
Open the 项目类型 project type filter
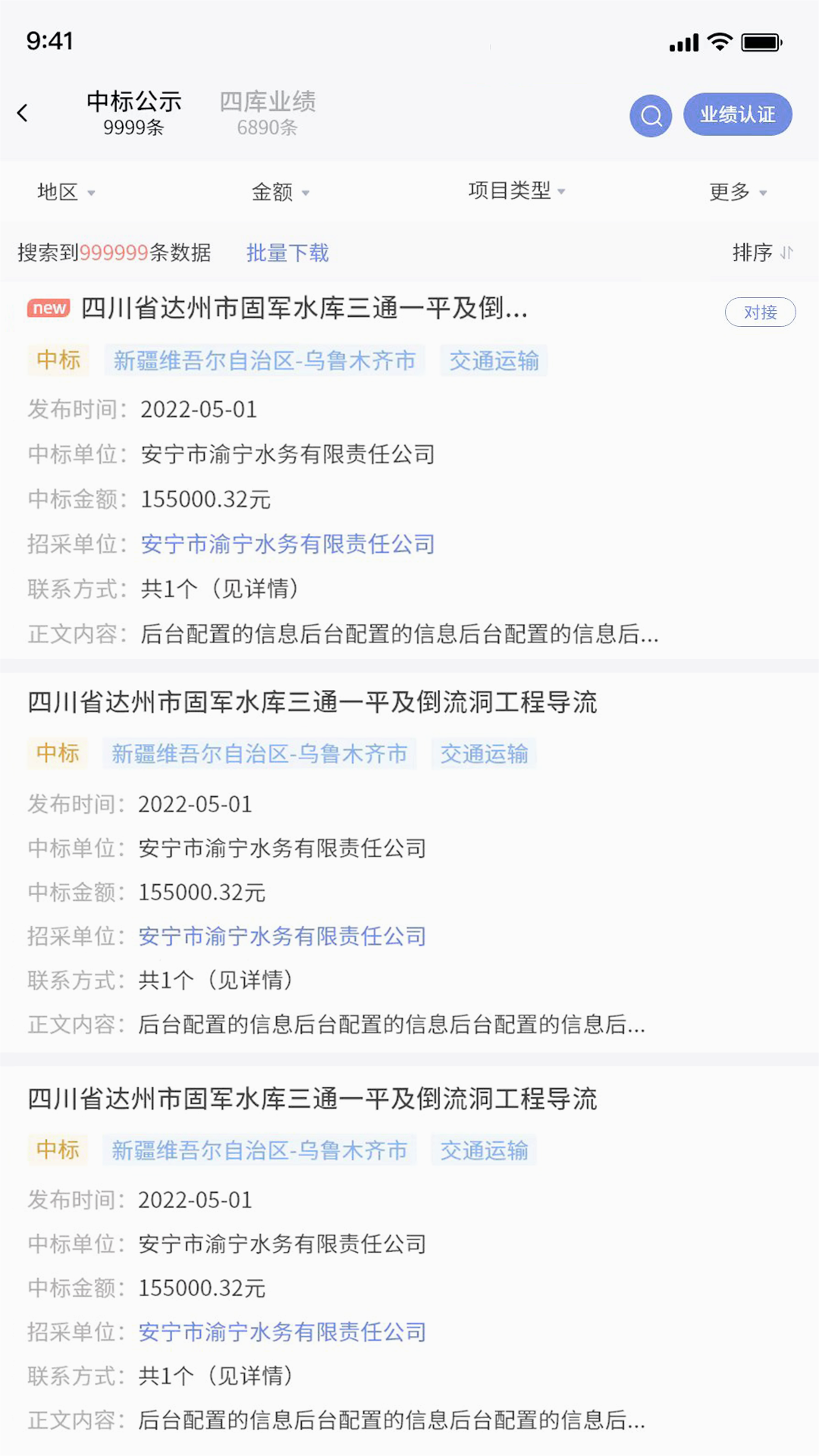click(x=514, y=192)
